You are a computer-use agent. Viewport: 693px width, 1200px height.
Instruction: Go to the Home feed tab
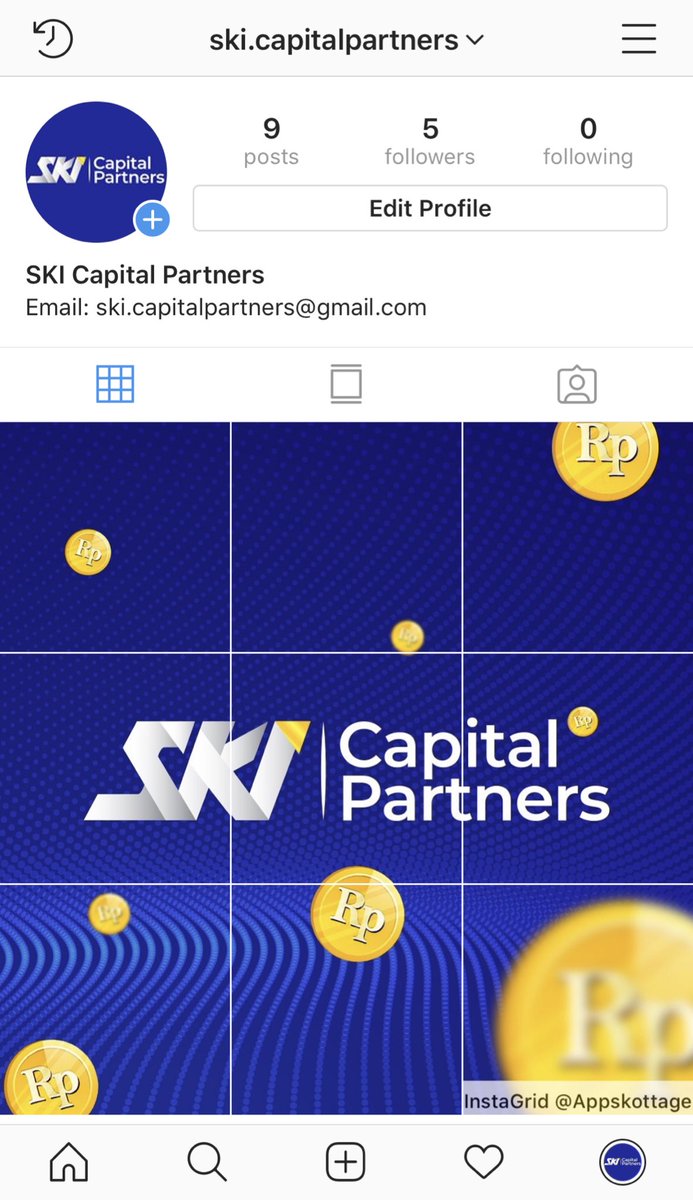[69, 1162]
